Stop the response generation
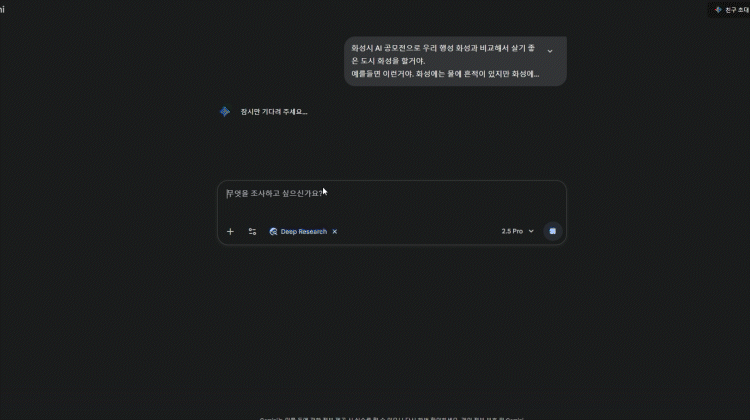Image resolution: width=750 pixels, height=420 pixels. click(x=552, y=231)
